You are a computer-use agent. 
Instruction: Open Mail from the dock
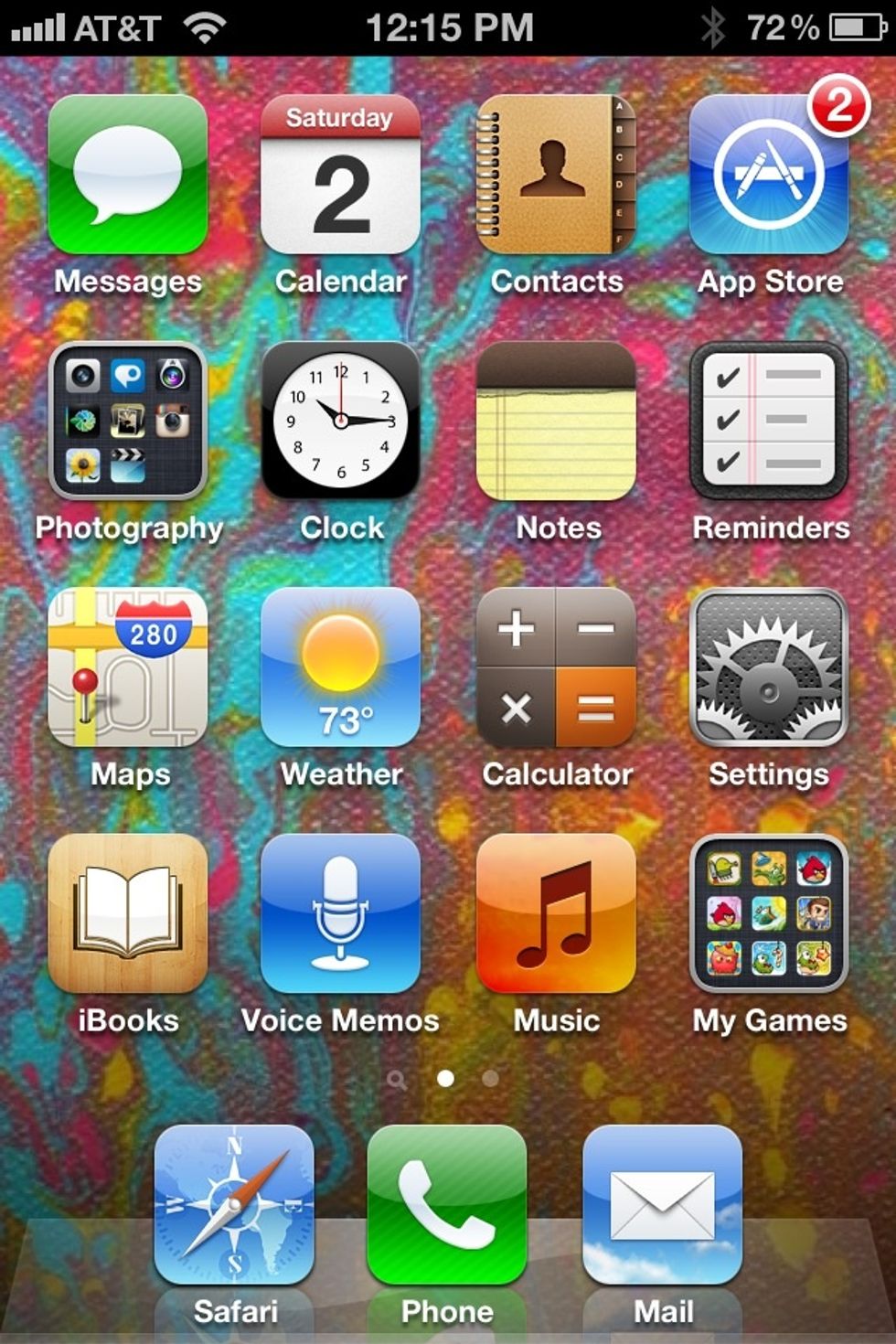click(x=662, y=1205)
